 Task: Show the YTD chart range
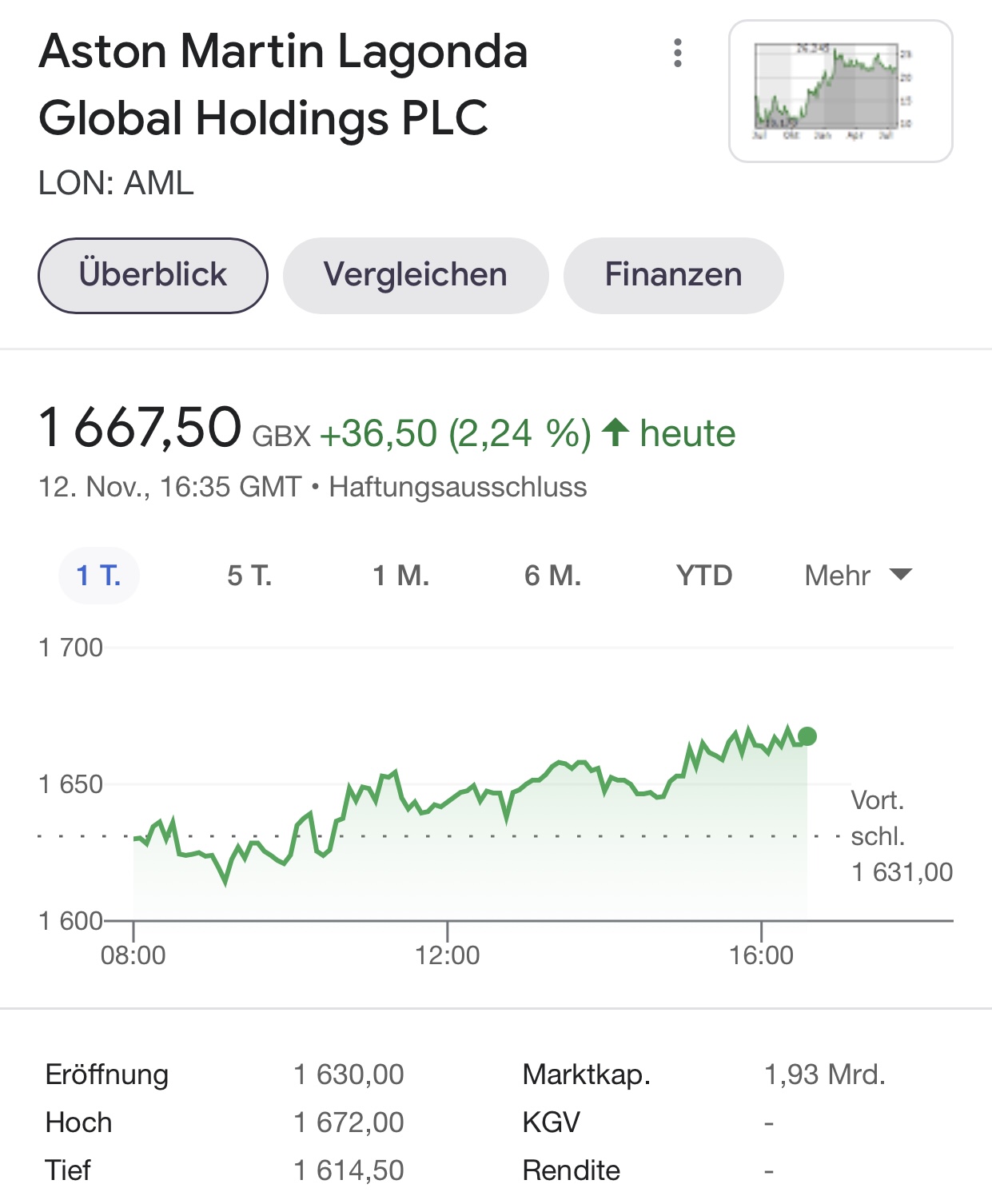[703, 576]
